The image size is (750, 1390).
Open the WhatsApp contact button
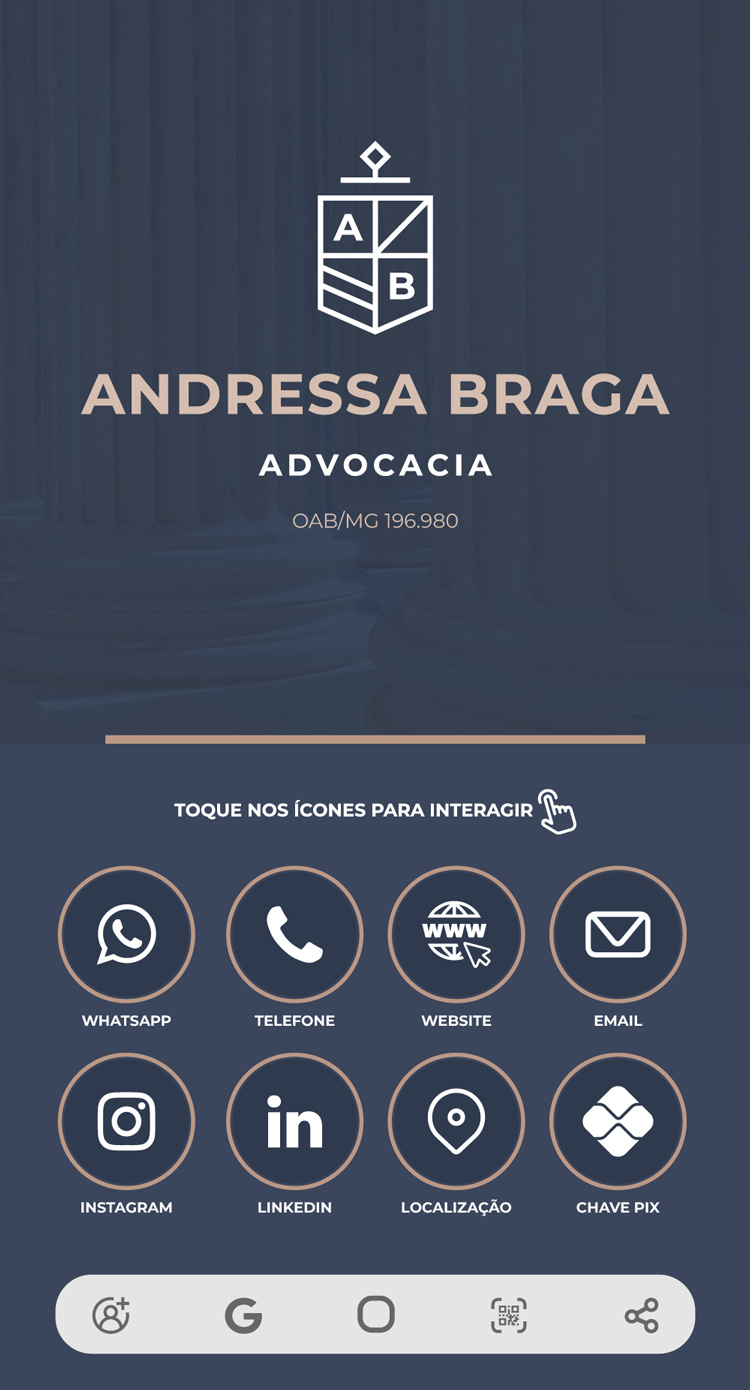(x=126, y=934)
